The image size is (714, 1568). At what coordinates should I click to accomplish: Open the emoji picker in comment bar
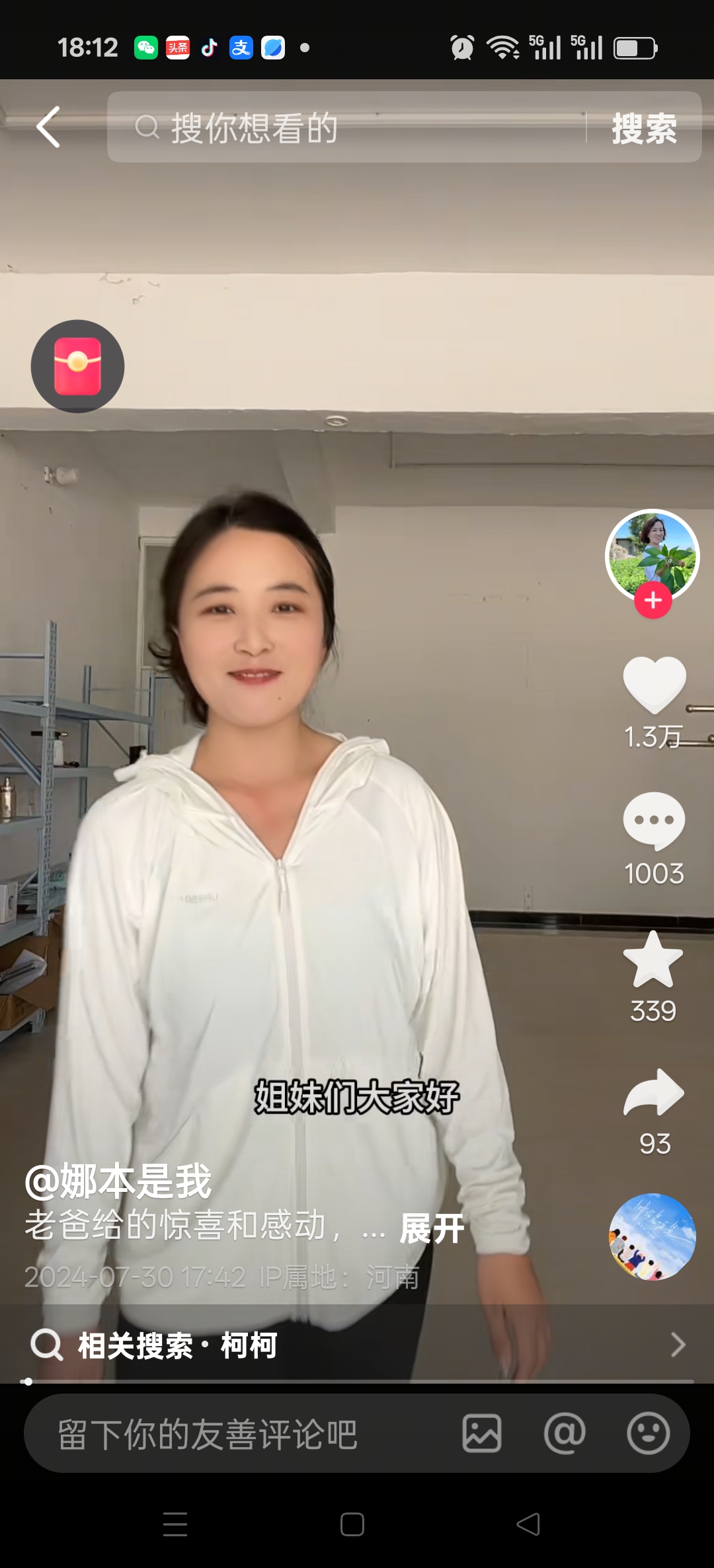(x=648, y=1433)
